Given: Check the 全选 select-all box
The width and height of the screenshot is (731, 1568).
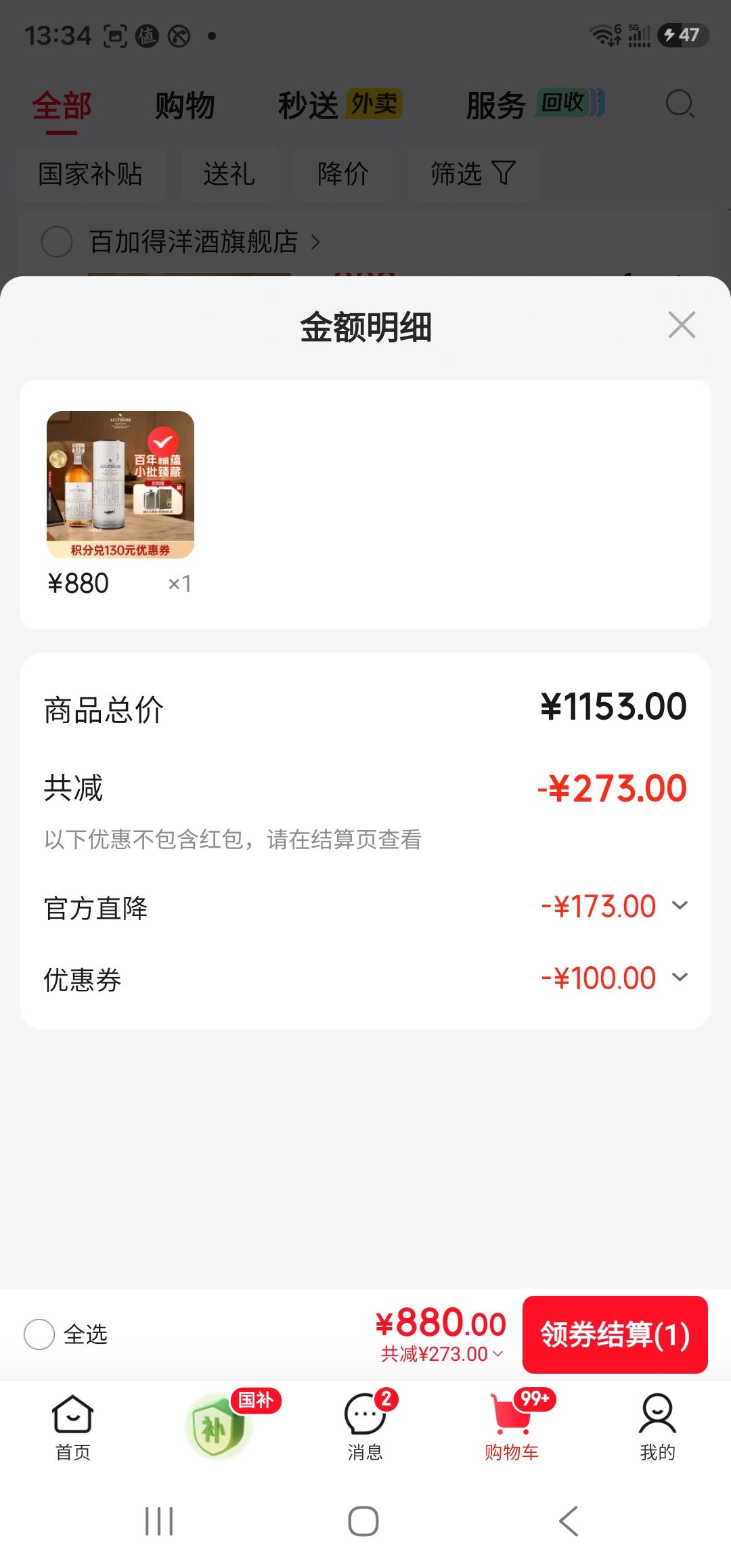Looking at the screenshot, I should point(39,1334).
